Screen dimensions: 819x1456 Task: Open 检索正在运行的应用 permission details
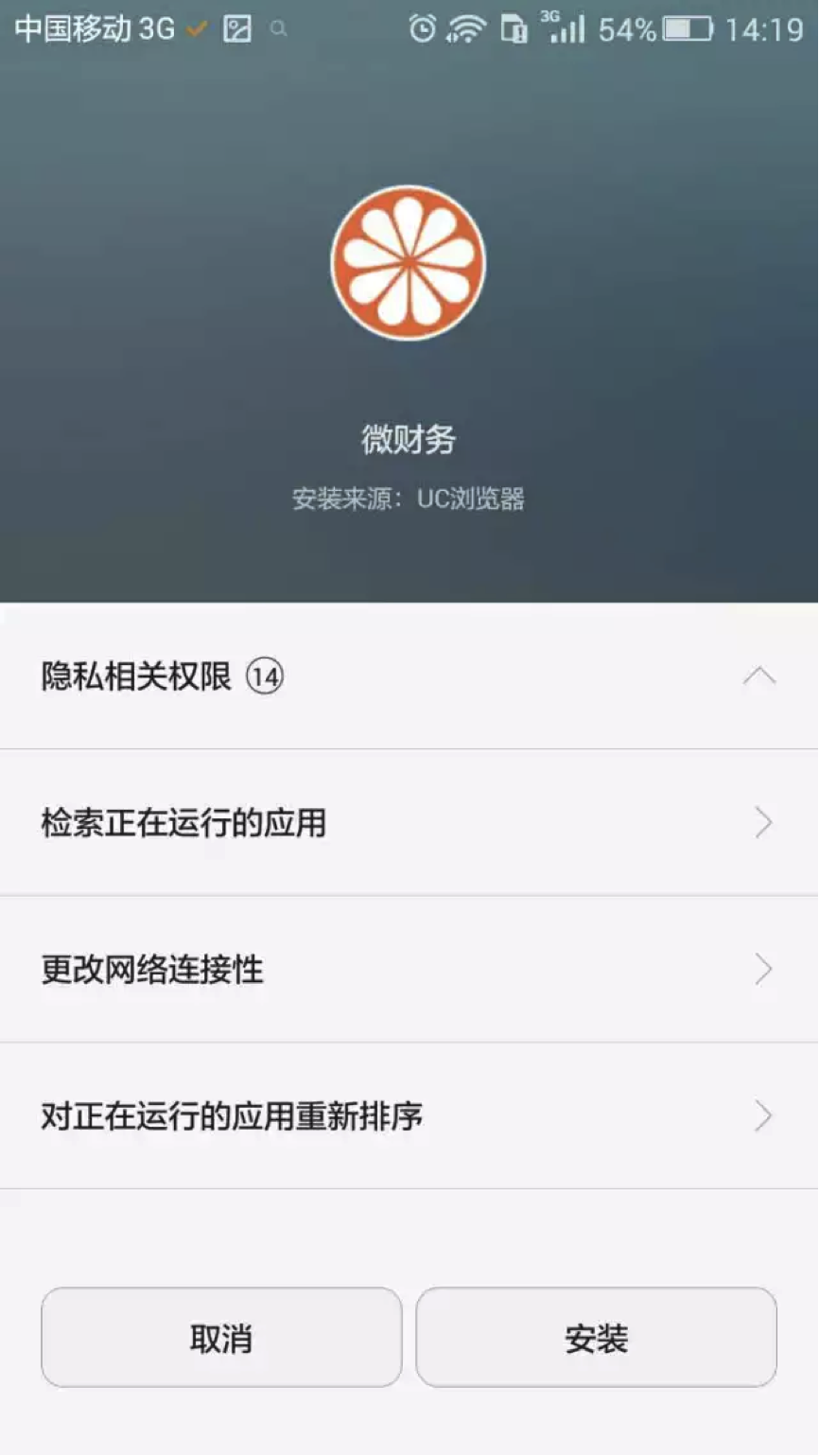point(409,823)
